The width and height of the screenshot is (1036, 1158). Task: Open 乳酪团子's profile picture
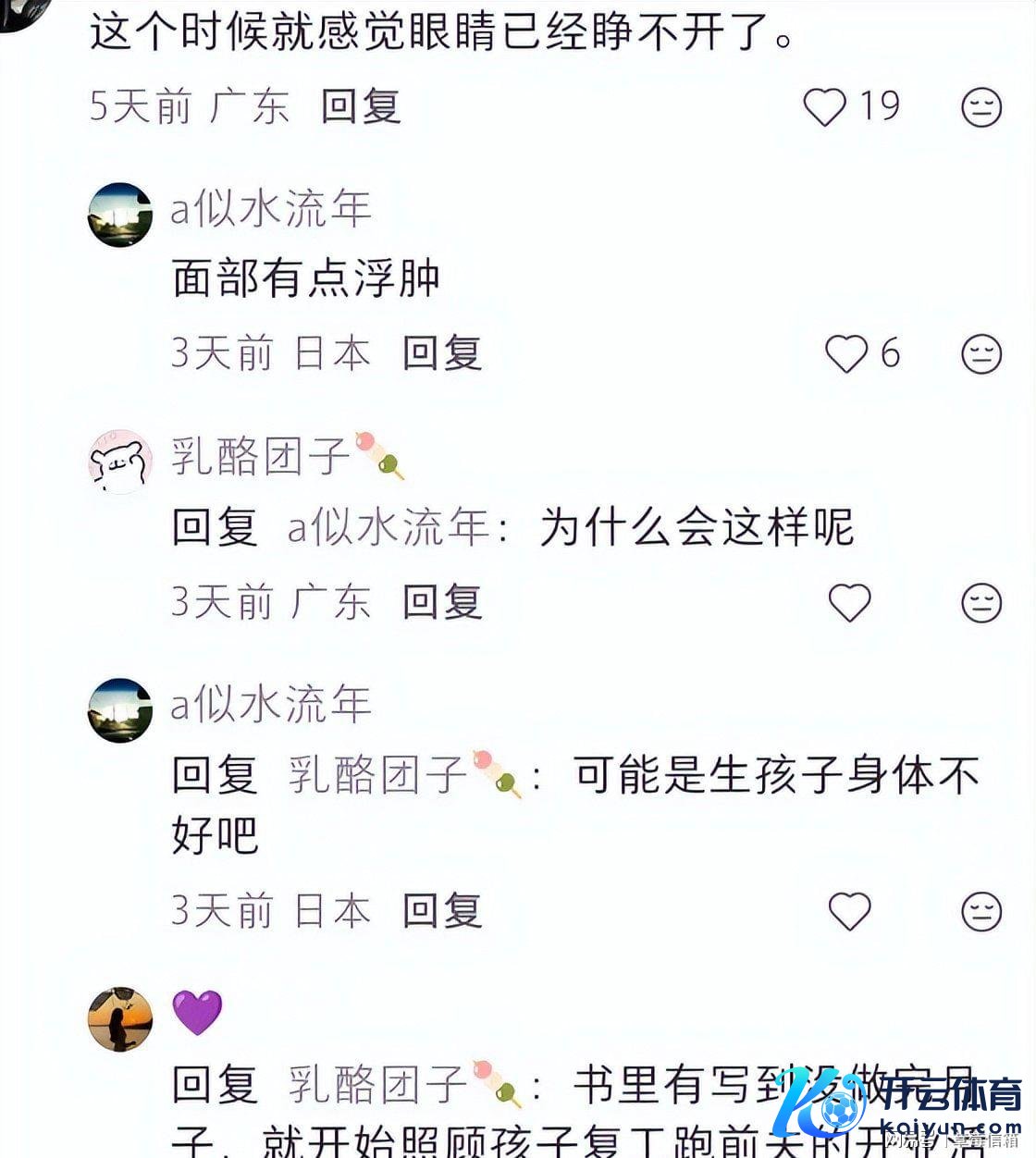120,462
